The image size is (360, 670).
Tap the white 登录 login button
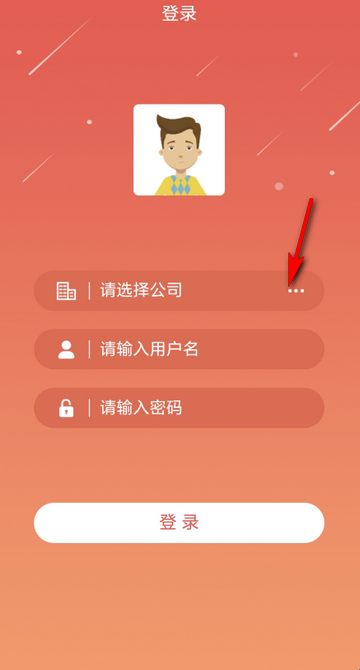click(x=179, y=523)
